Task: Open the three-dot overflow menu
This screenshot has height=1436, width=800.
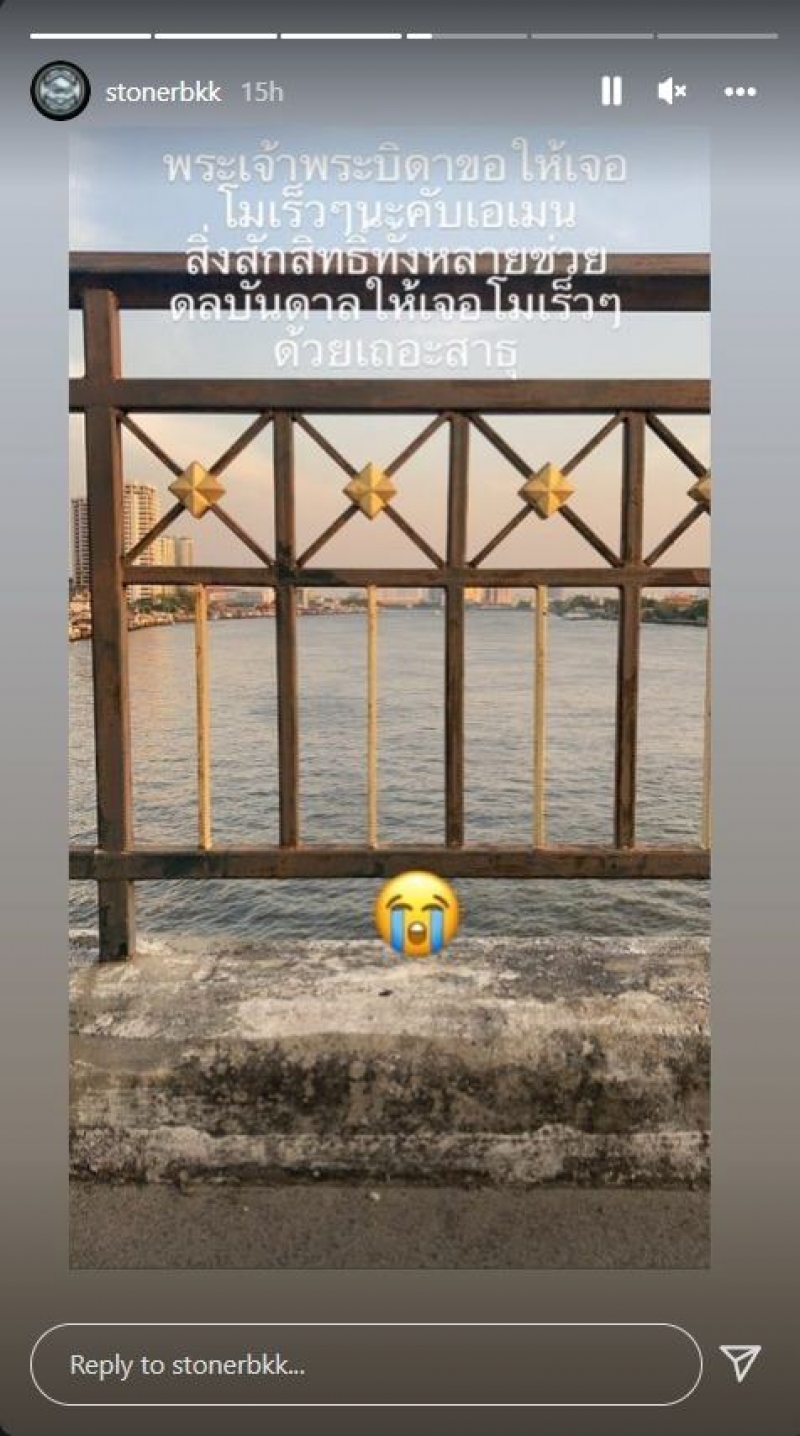Action: [740, 92]
